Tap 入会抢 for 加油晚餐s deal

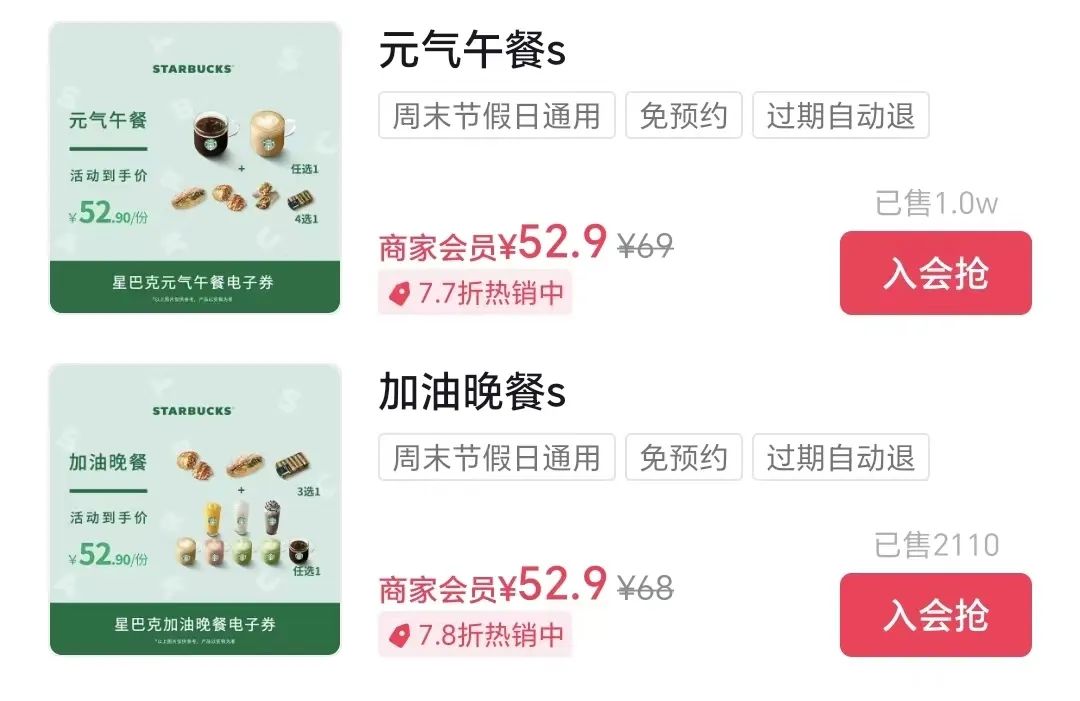(935, 615)
